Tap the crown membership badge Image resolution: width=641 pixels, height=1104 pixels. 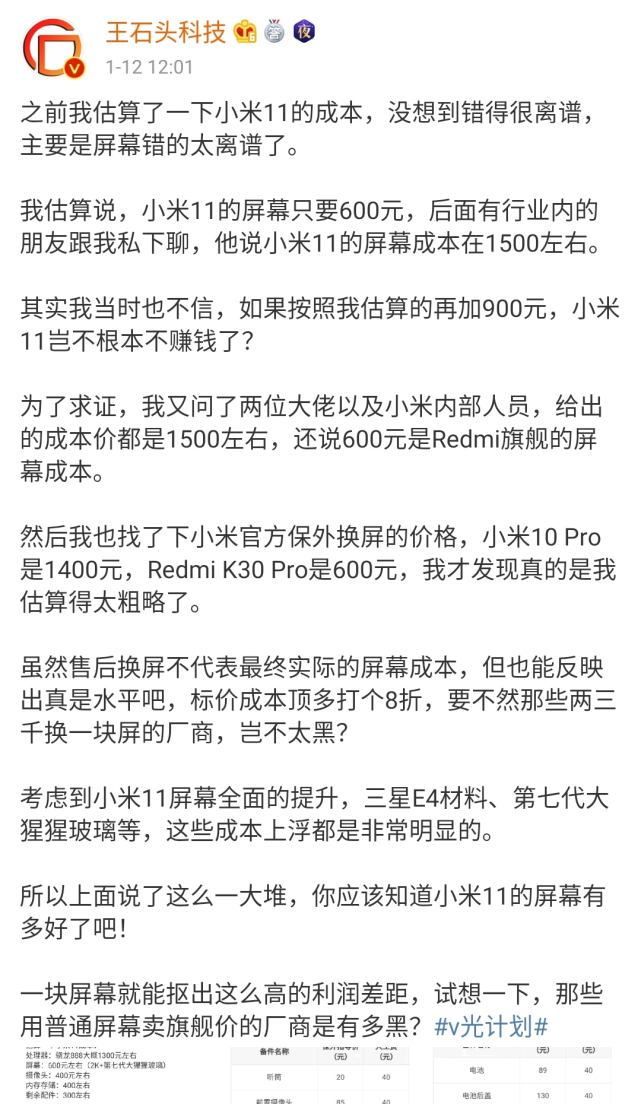[x=246, y=33]
